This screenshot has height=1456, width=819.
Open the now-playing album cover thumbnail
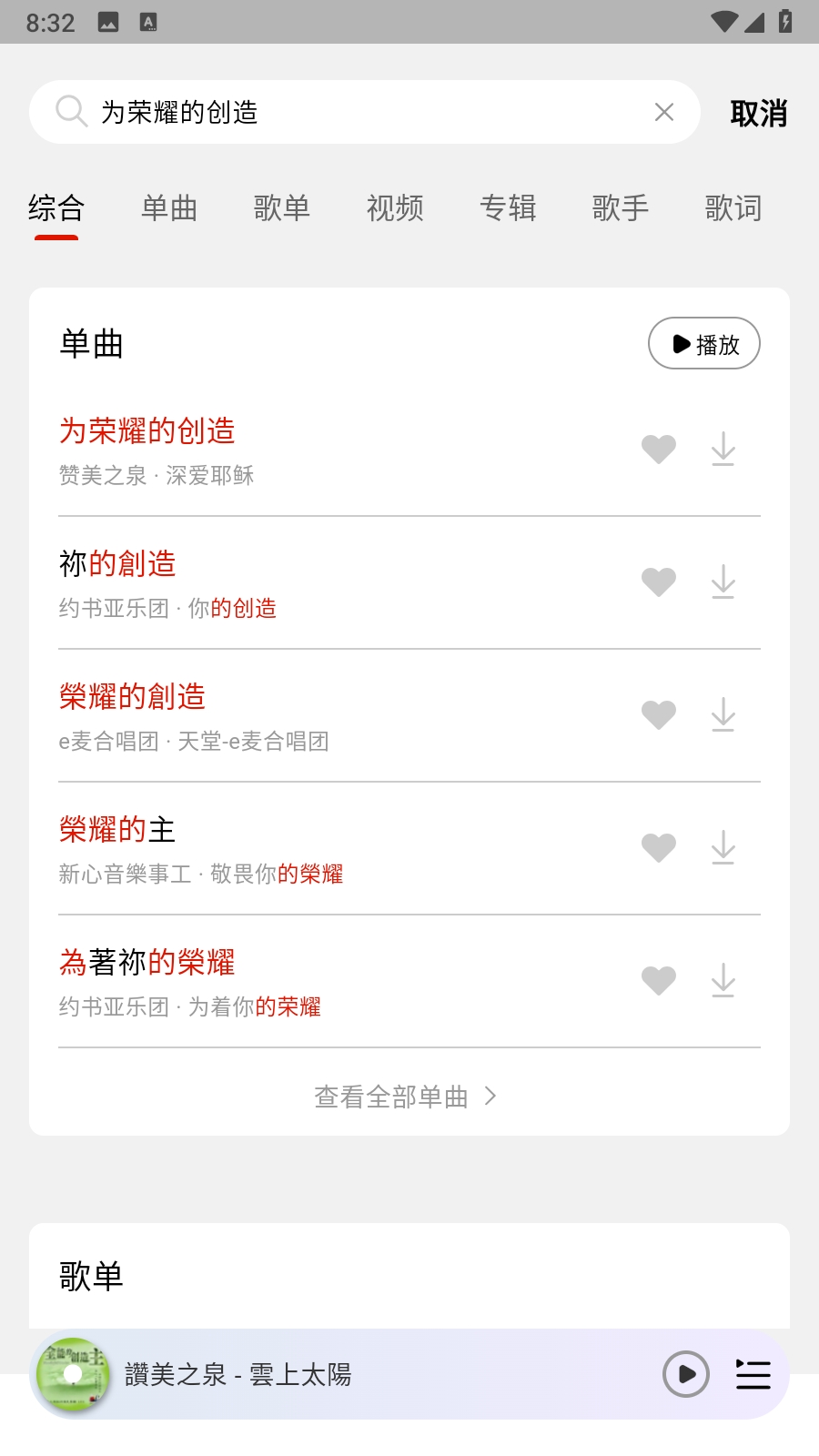(x=73, y=1374)
